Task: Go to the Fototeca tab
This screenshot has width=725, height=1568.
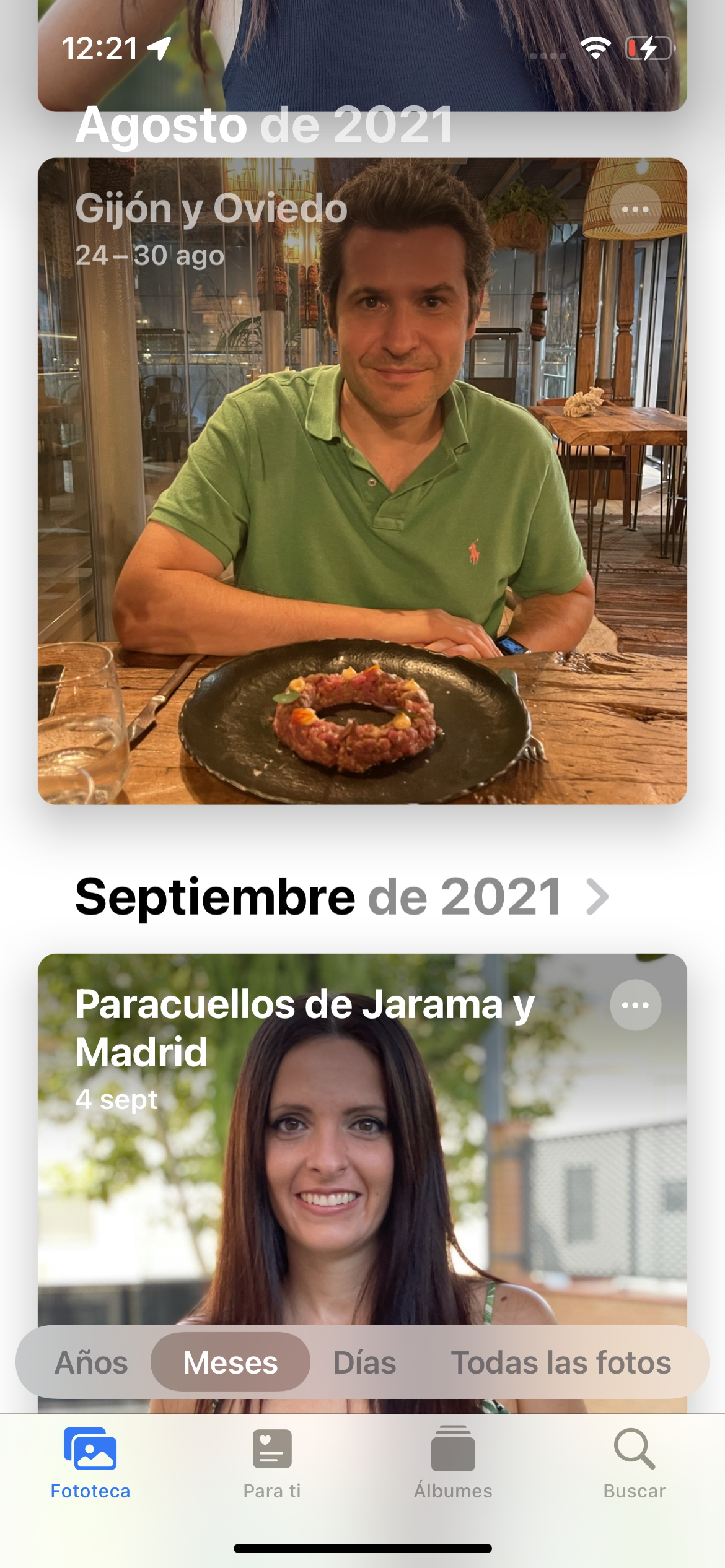Action: (x=90, y=1463)
